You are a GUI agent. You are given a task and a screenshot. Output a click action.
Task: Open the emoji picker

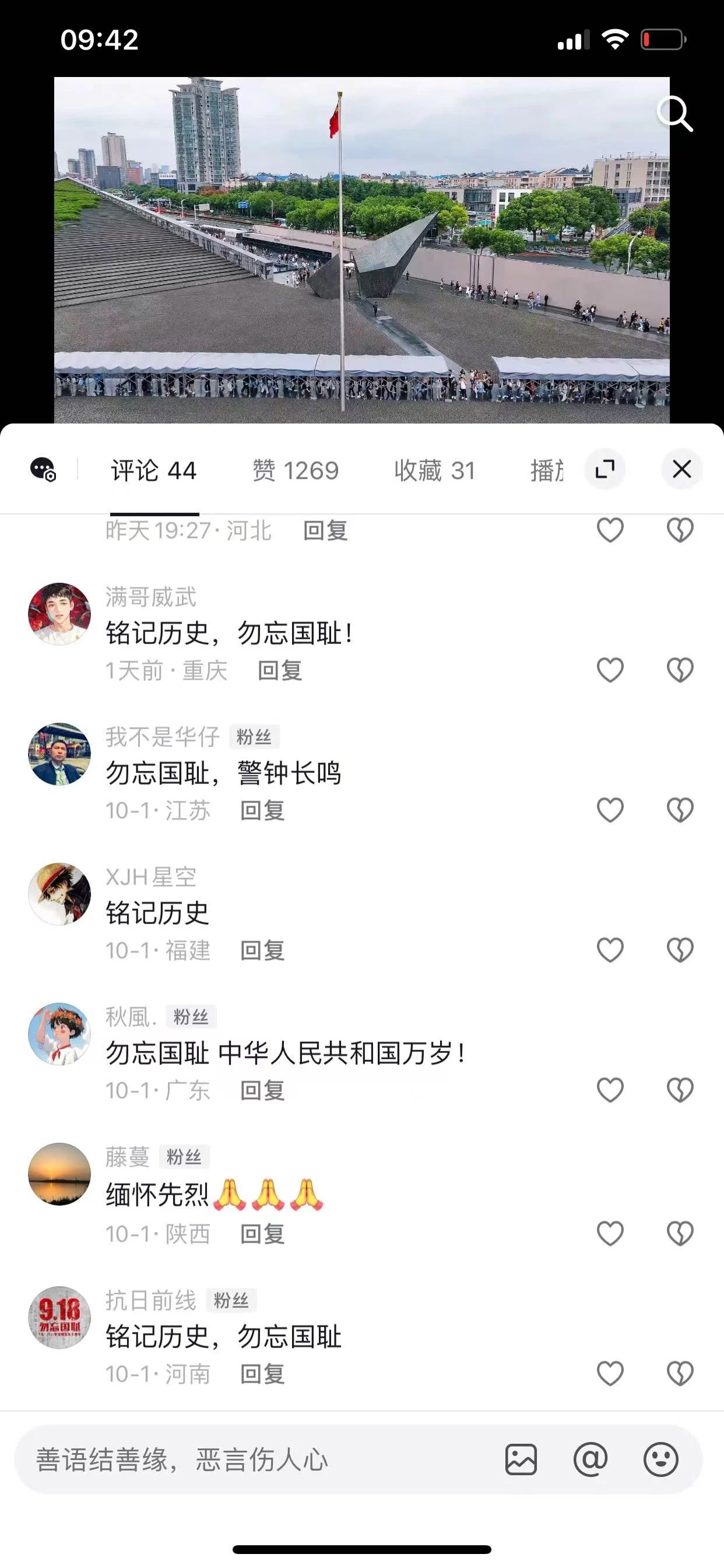tap(660, 1459)
